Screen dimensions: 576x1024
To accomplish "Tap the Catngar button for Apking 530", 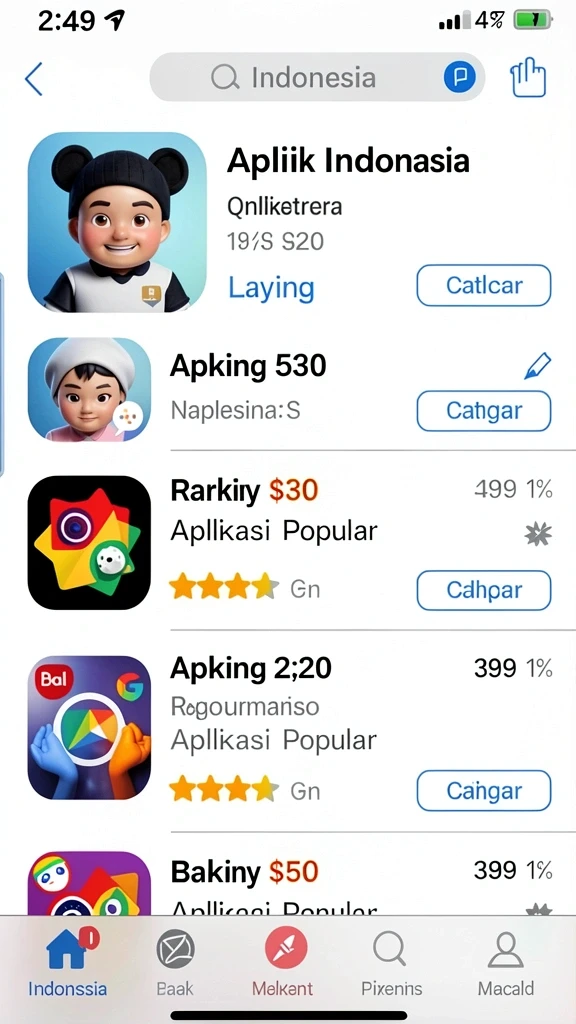I will tap(484, 411).
